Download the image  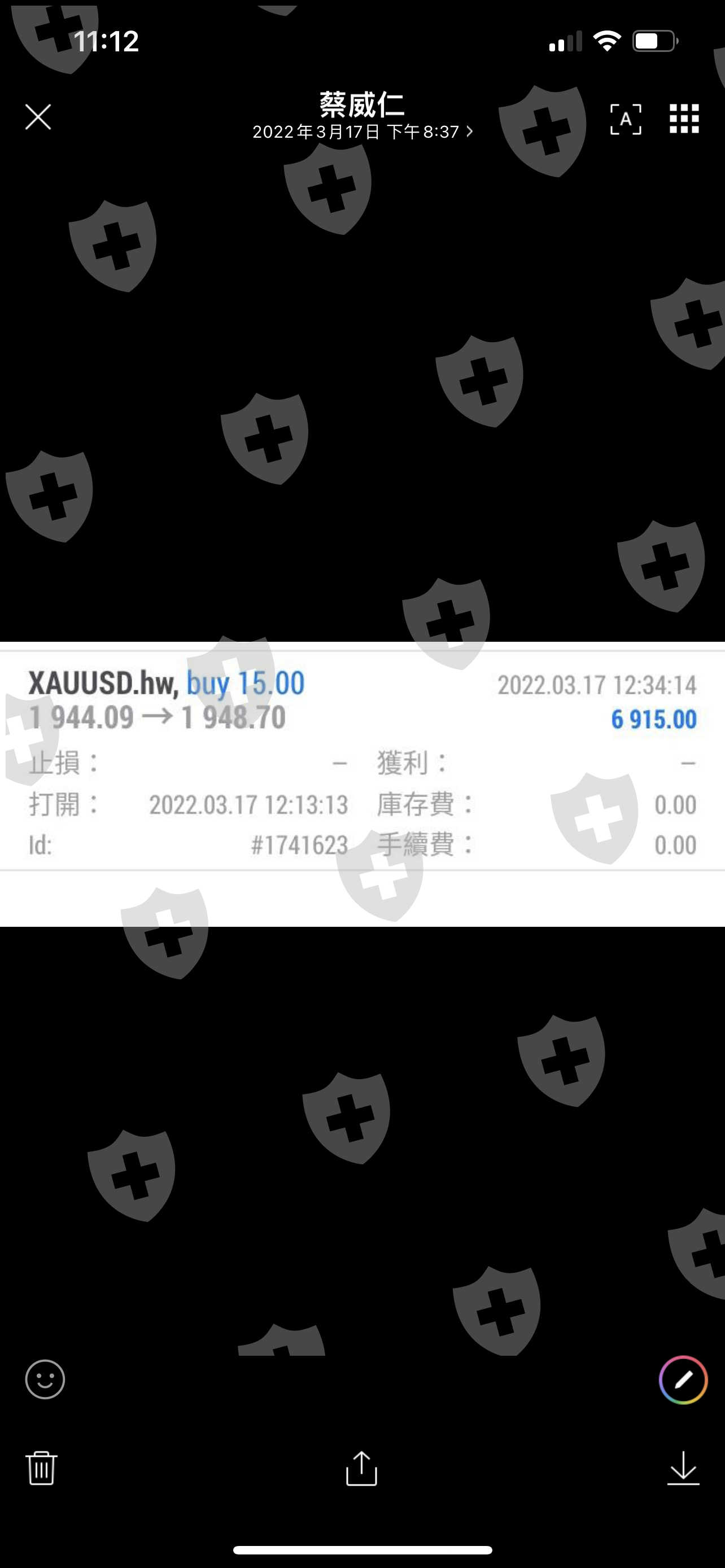coord(683,1468)
